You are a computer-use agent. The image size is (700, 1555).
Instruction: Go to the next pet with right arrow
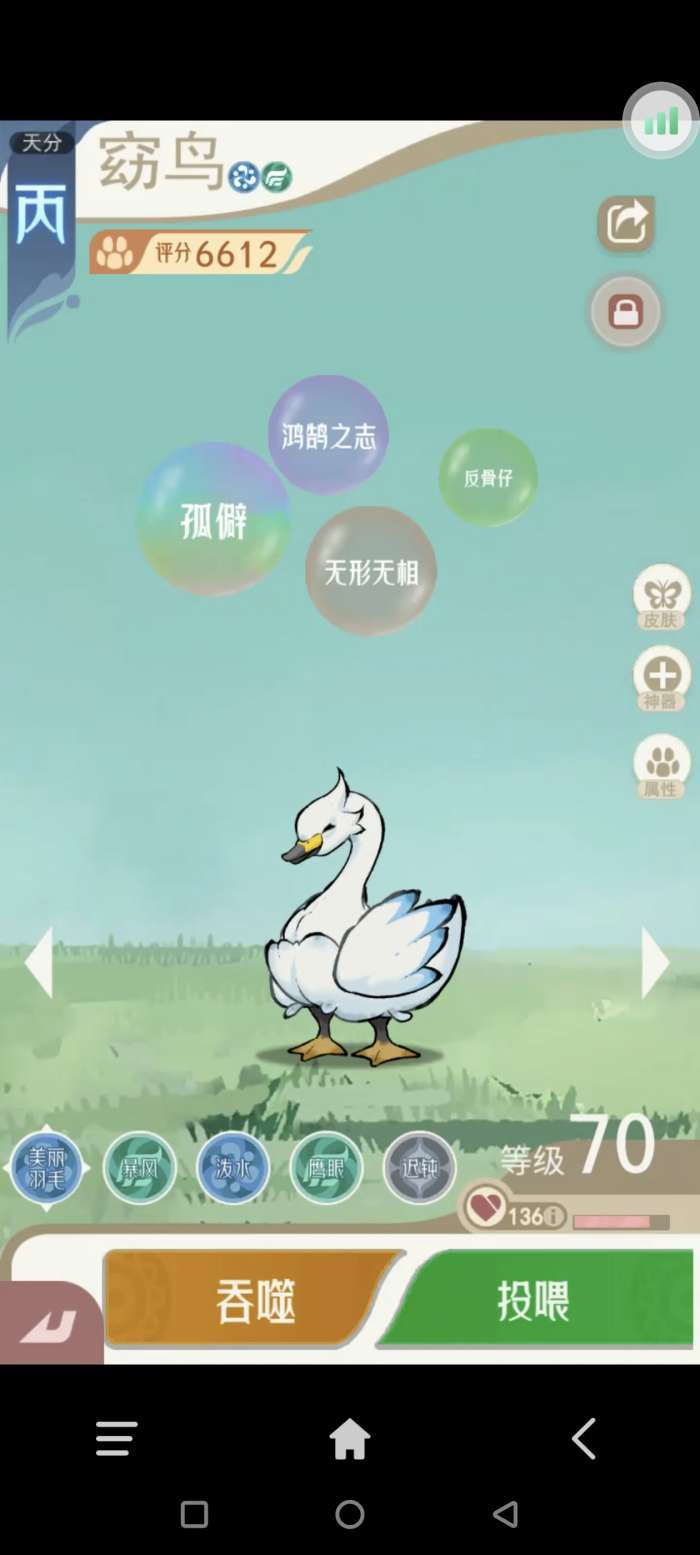654,961
